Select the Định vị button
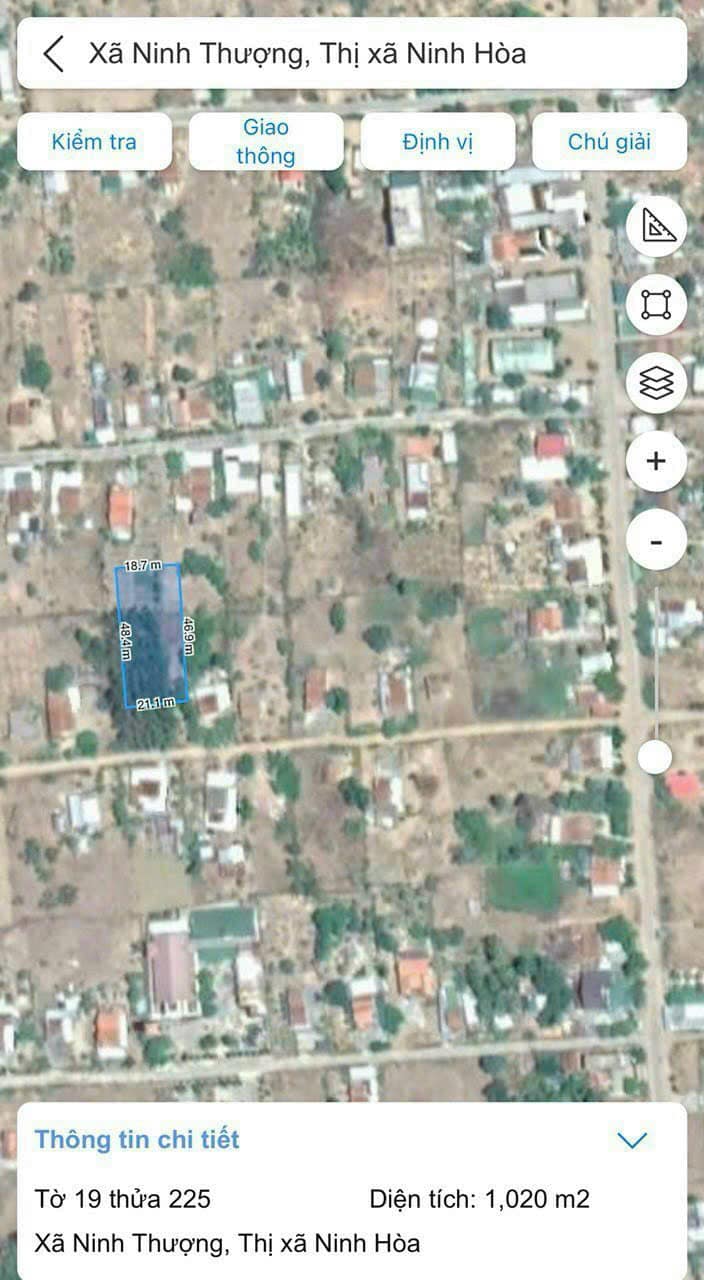The height and width of the screenshot is (1280, 704). pos(438,141)
